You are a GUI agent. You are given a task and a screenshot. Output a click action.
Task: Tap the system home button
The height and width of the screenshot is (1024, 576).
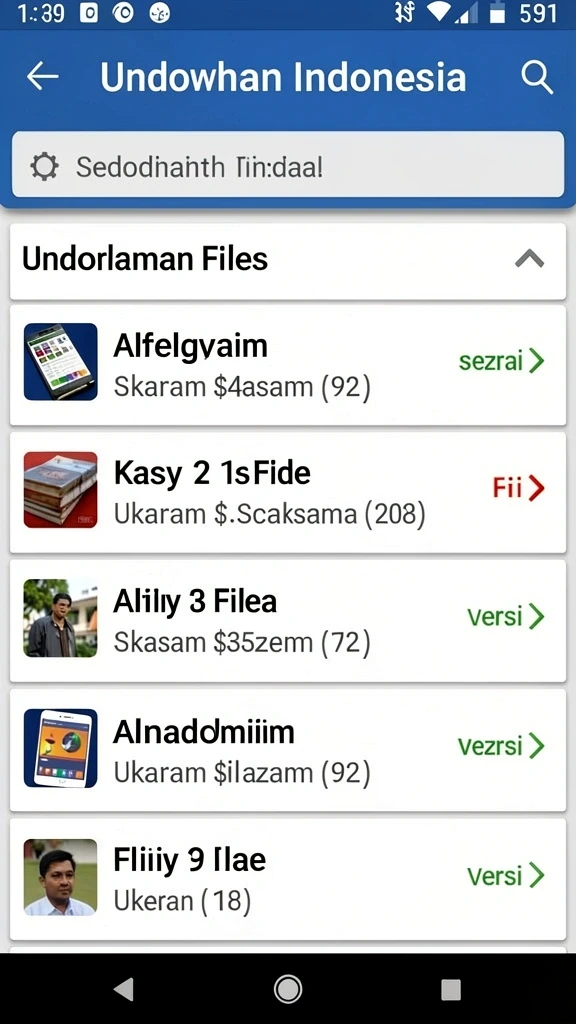coord(288,989)
